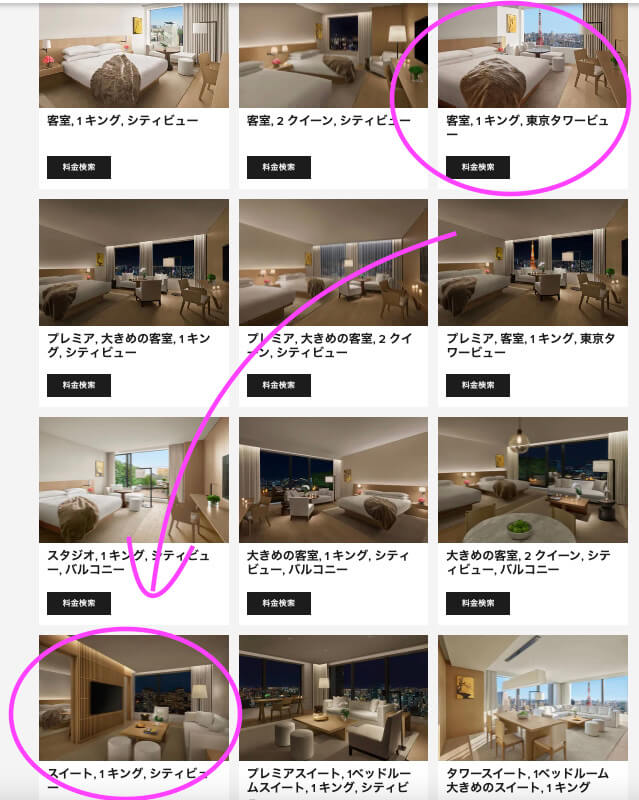Image resolution: width=639 pixels, height=800 pixels.
Task: Tap 料金検索 under 客室, 1 キング, 東京タワービュー
Action: point(477,167)
